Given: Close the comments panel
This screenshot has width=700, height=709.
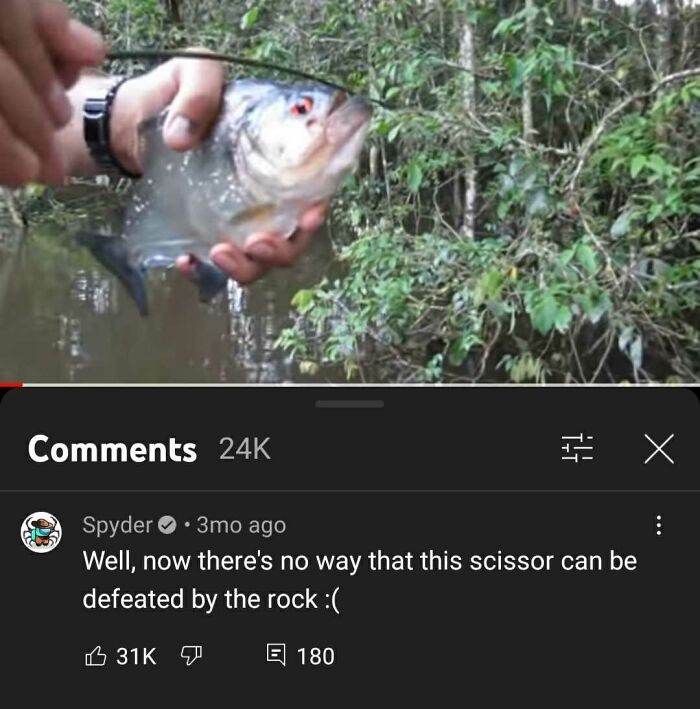Looking at the screenshot, I should pos(659,449).
